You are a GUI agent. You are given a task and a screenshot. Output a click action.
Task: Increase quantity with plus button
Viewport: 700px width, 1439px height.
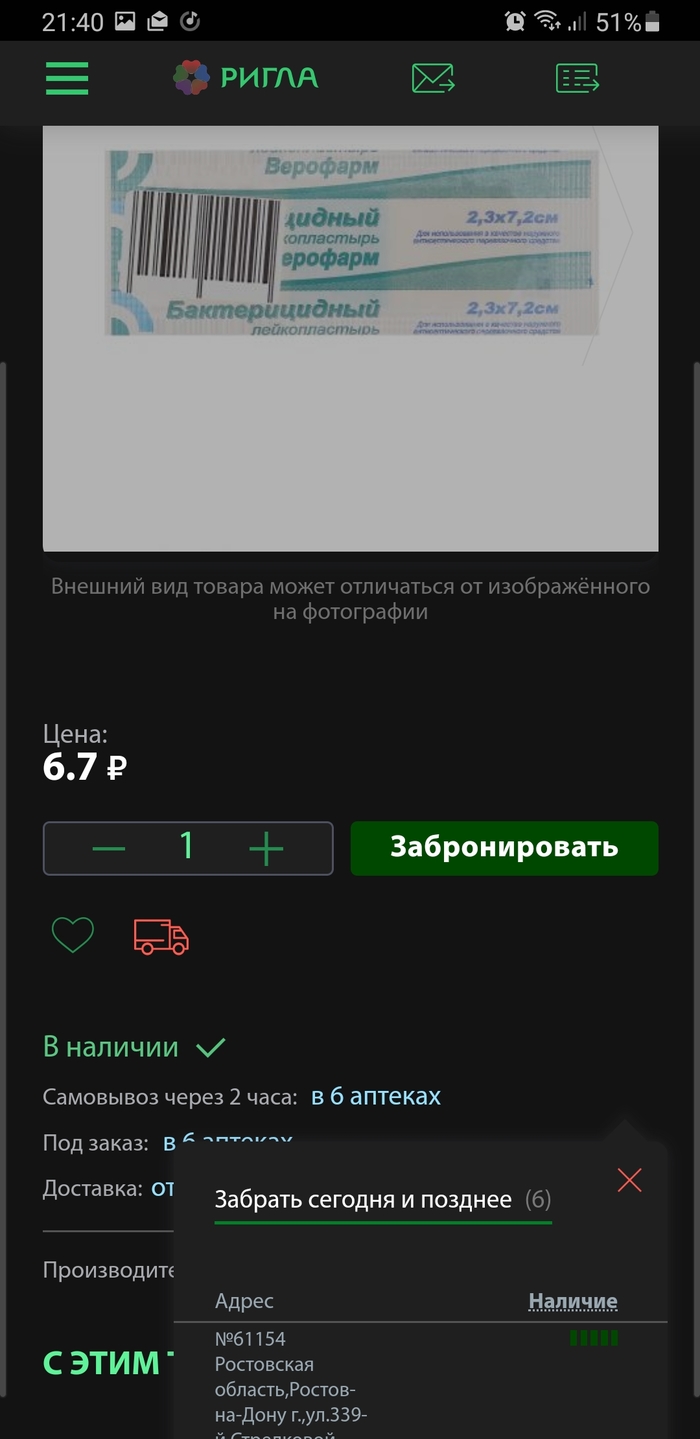(266, 849)
